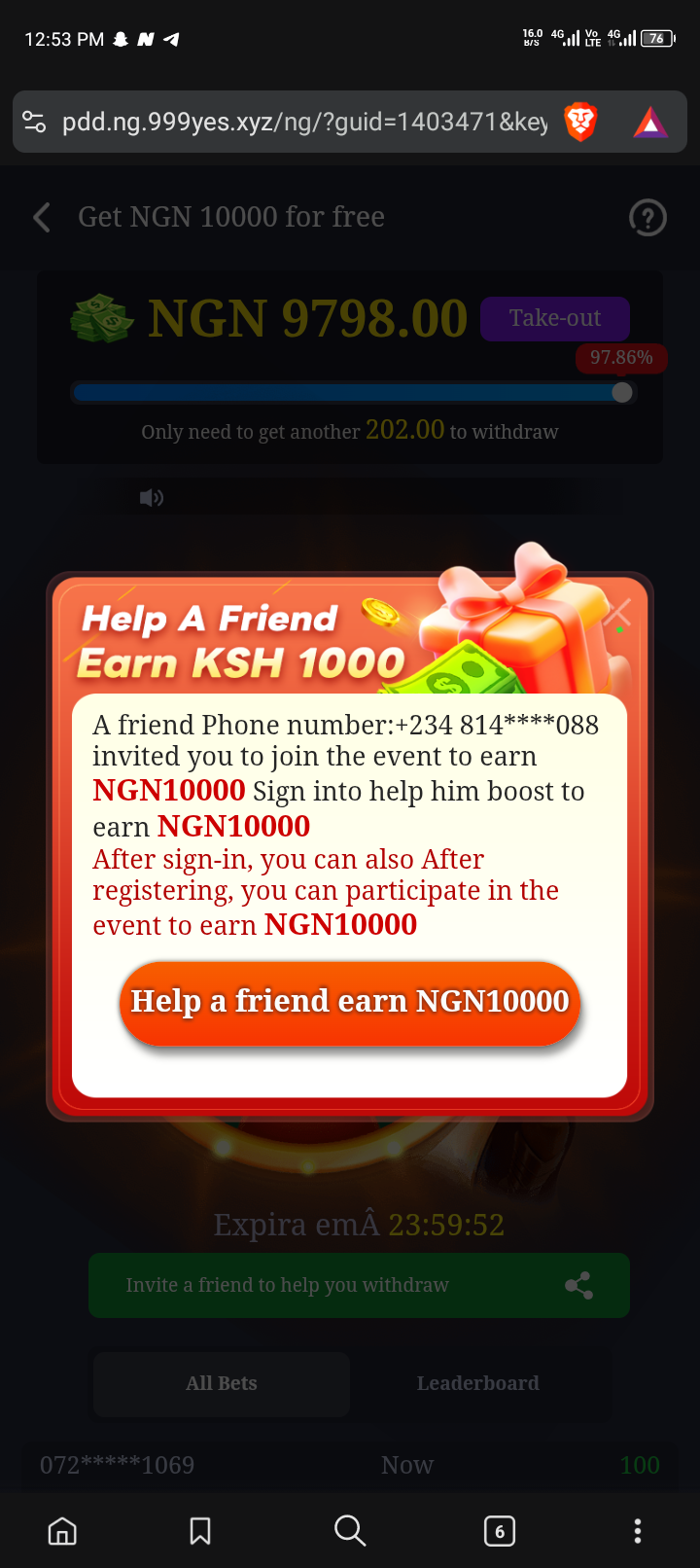Image resolution: width=700 pixels, height=1568 pixels.
Task: Open Brave Shields lion icon
Action: [x=580, y=122]
